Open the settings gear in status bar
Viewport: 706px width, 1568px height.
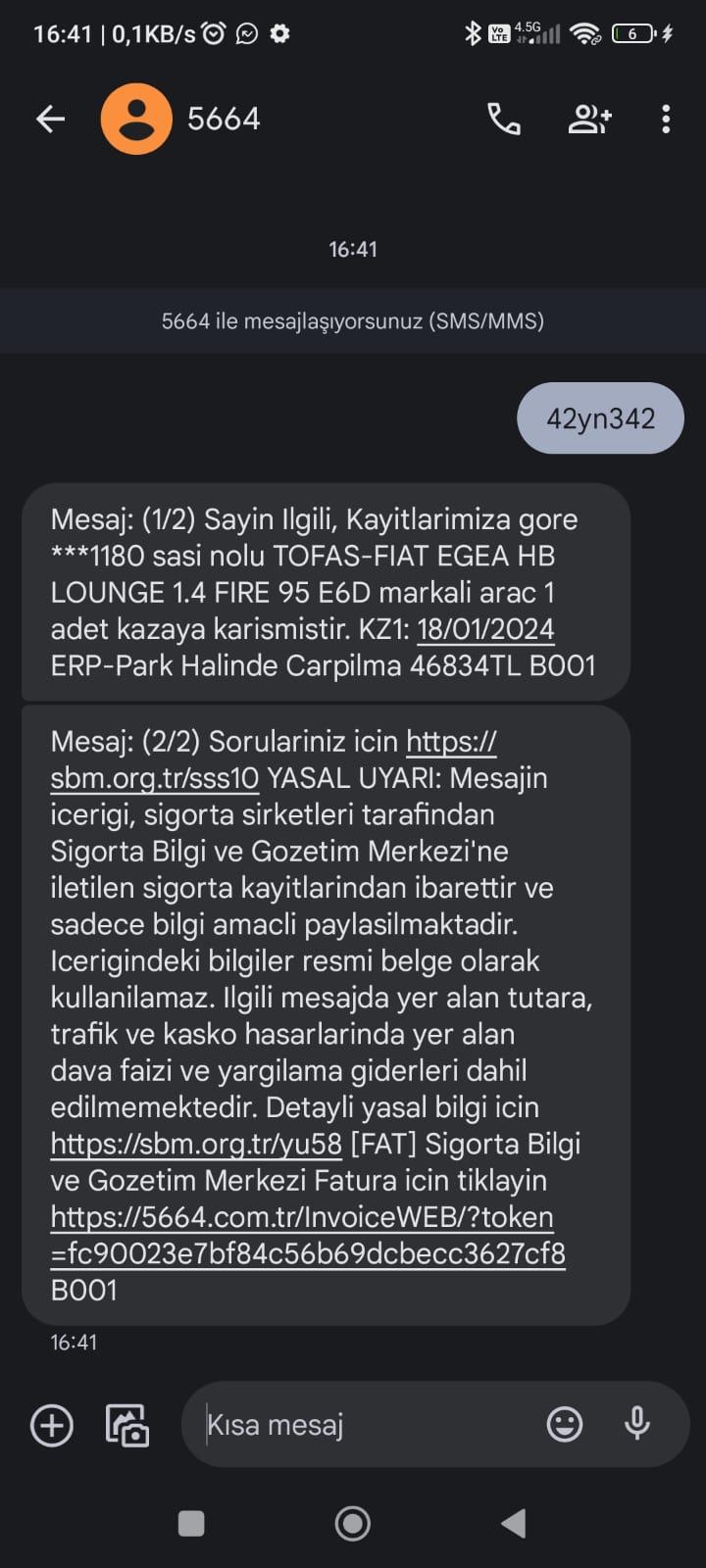pyautogui.click(x=280, y=32)
